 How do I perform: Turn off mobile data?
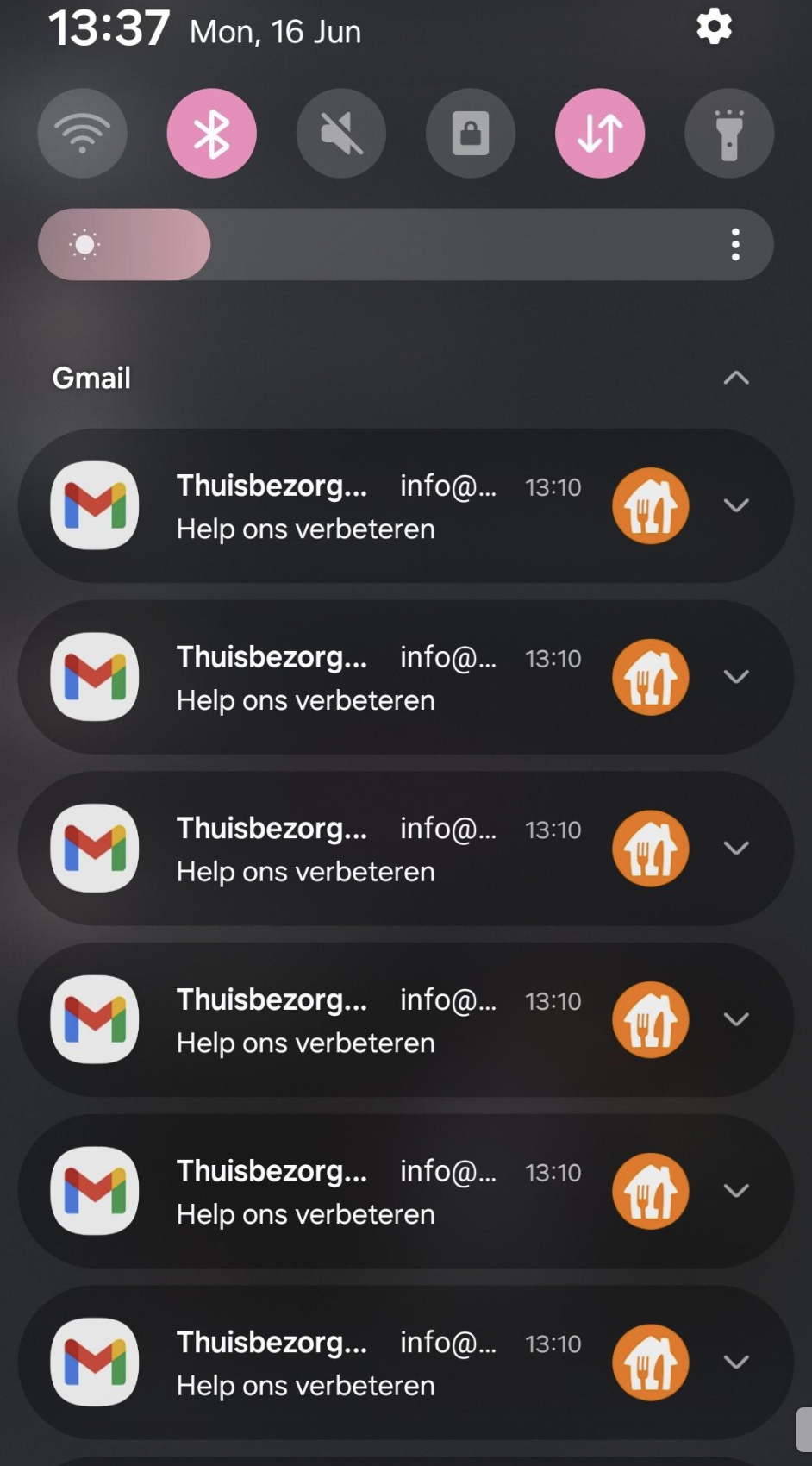[x=600, y=134]
